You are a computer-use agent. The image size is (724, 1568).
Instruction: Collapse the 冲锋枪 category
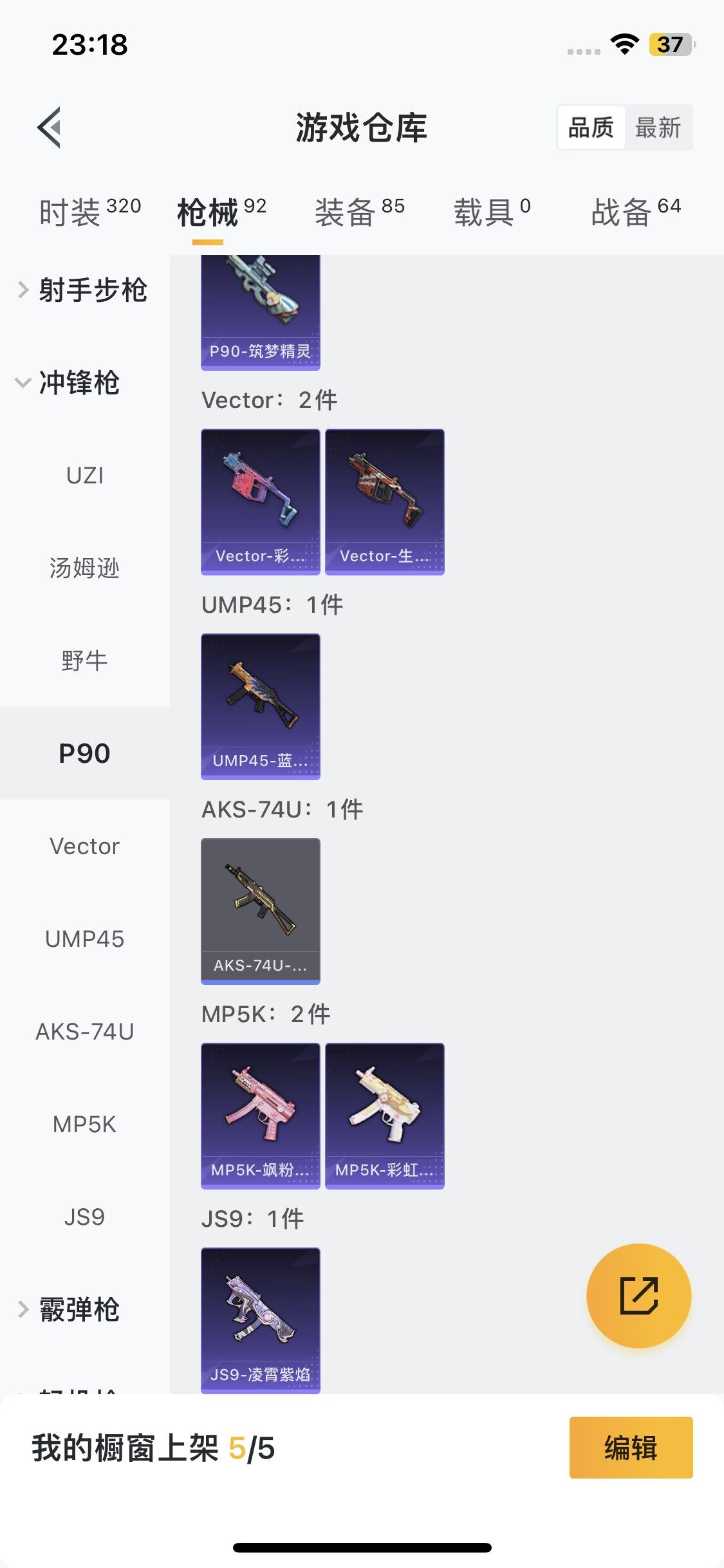(x=71, y=382)
